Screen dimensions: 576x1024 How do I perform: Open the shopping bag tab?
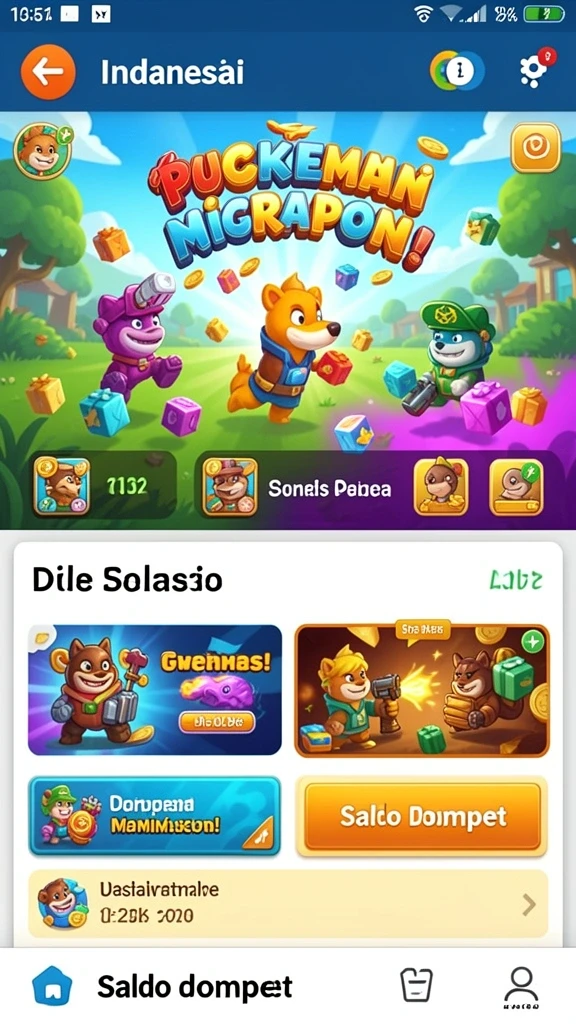click(x=416, y=985)
